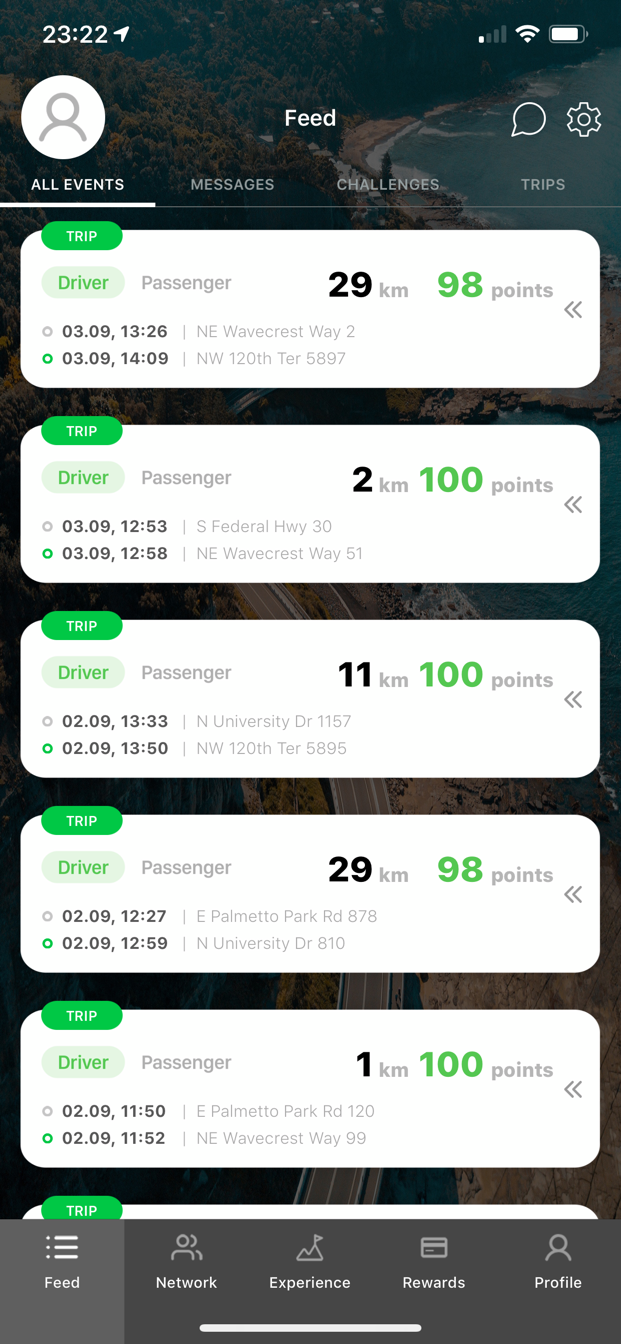Set Passenger on the E Palmetto Park Rd 120 trip
This screenshot has height=1344, width=621.
(186, 1063)
